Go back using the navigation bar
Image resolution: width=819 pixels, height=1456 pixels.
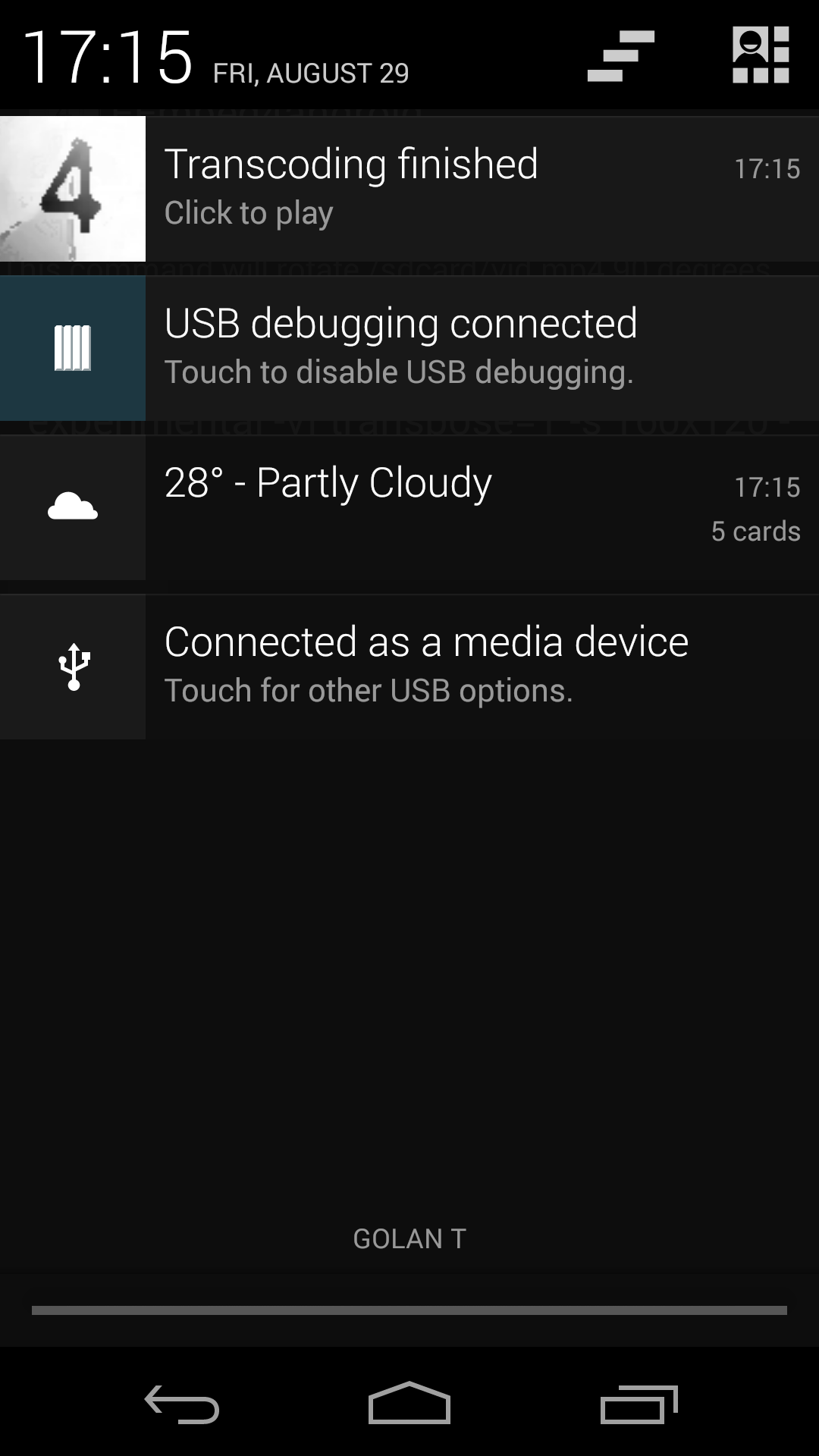coord(182,1404)
